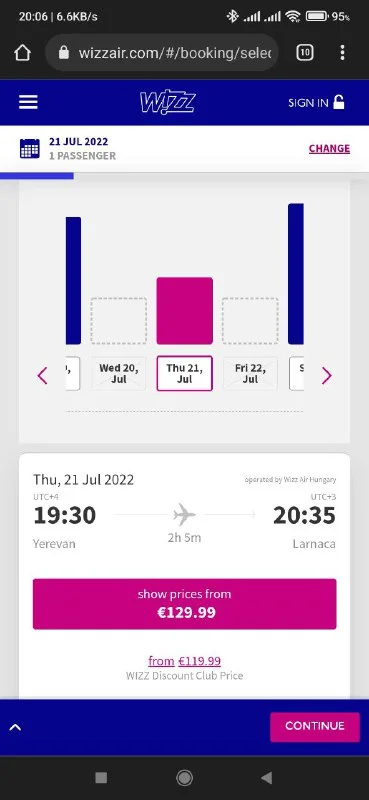369x800 pixels.
Task: Tap the CHANGE link for flight date
Action: [x=329, y=148]
